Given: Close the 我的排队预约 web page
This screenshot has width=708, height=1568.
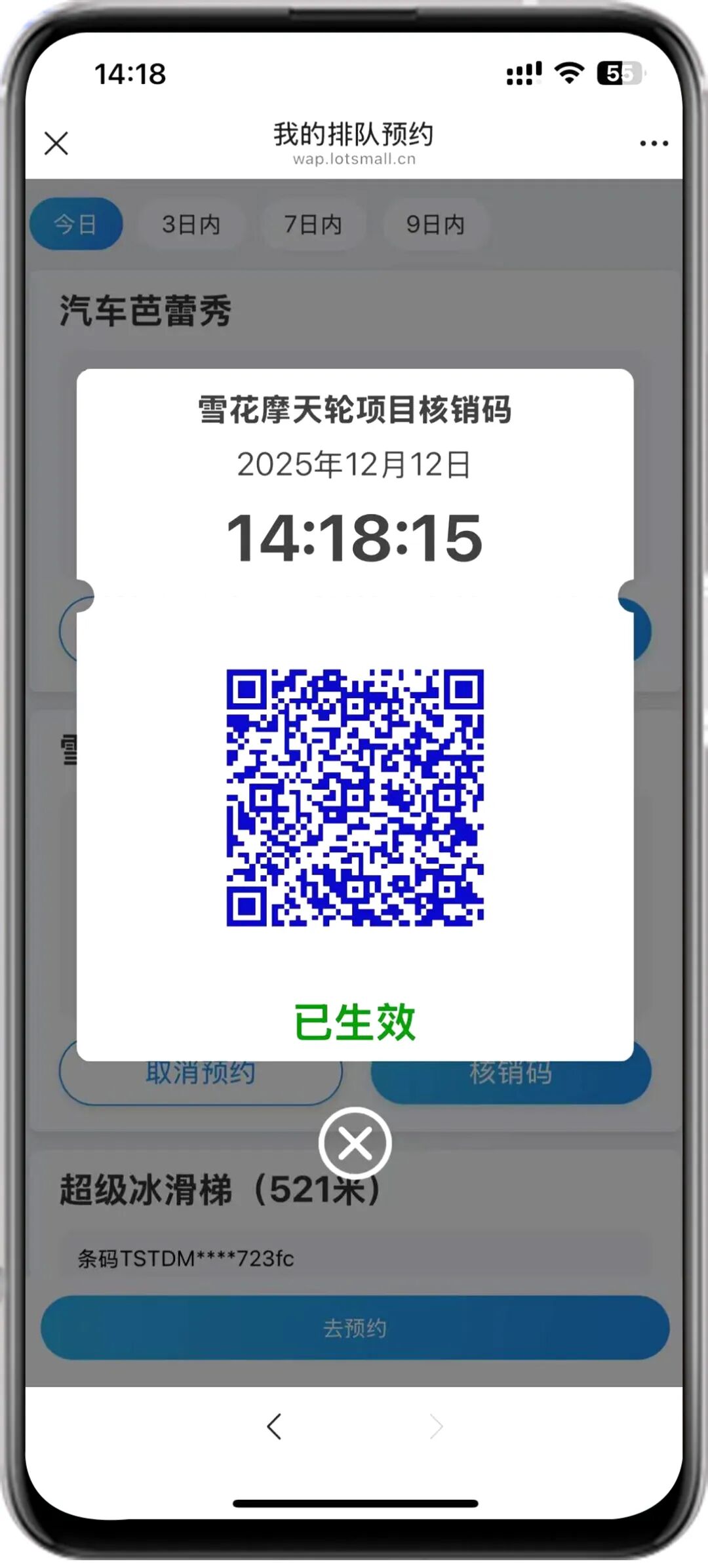Looking at the screenshot, I should click(56, 143).
